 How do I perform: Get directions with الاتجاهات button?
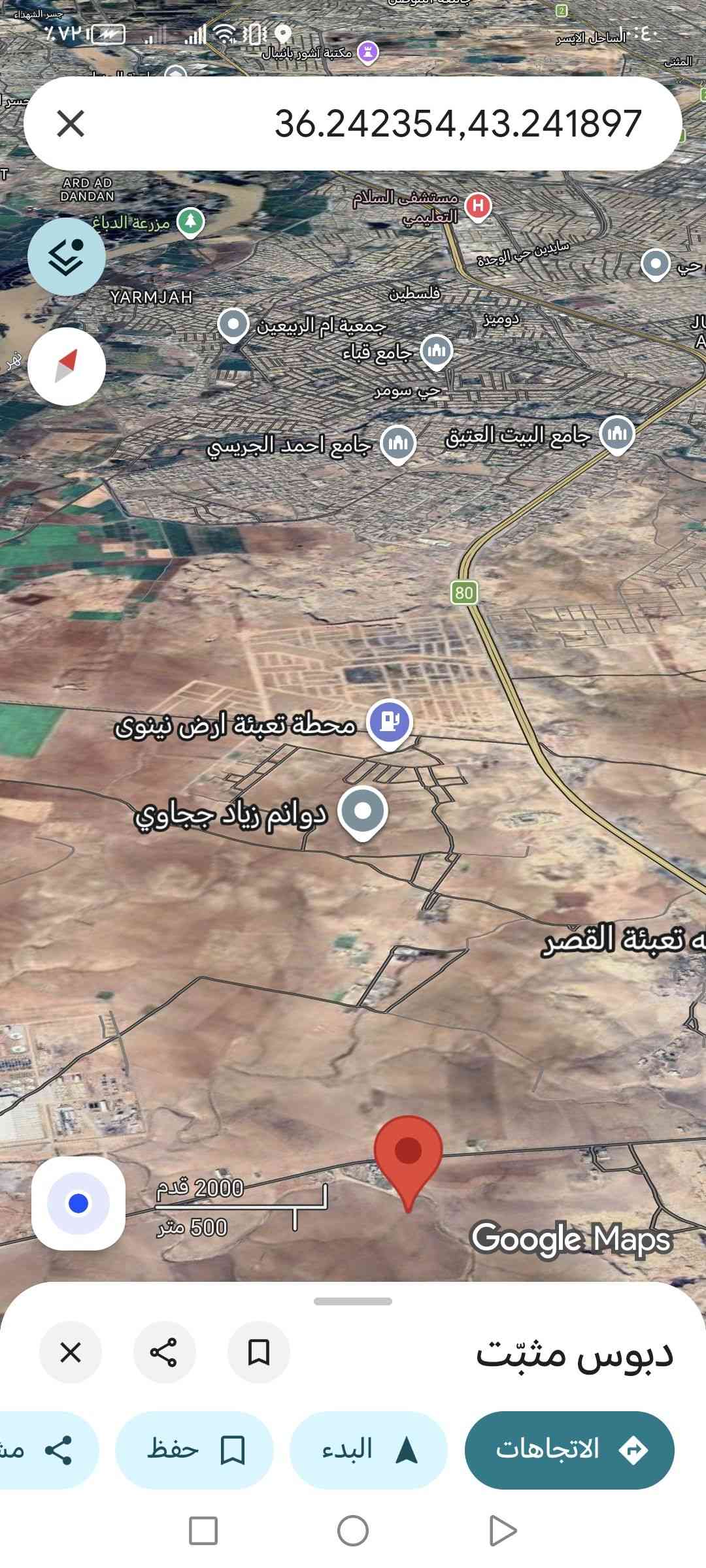coord(569,1450)
